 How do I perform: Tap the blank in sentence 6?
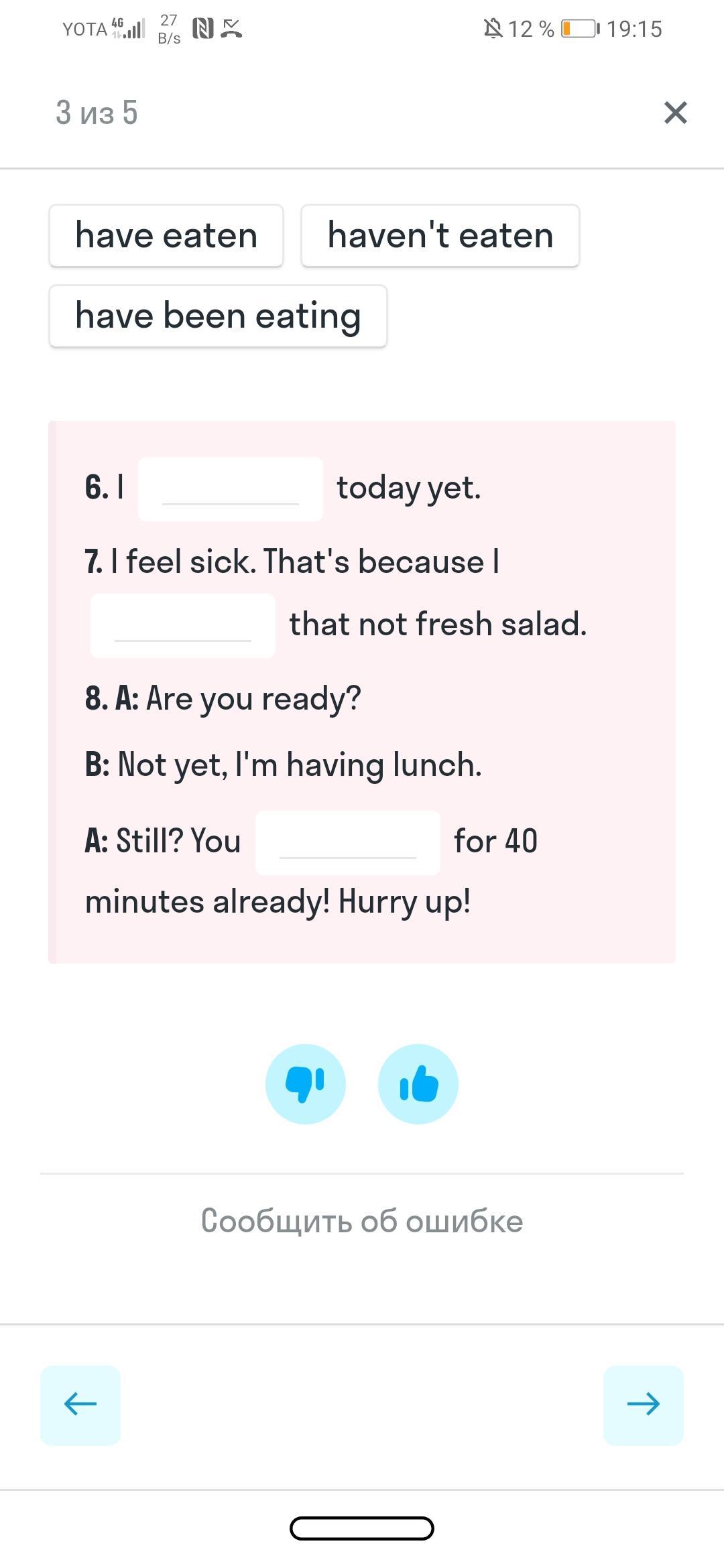(231, 489)
